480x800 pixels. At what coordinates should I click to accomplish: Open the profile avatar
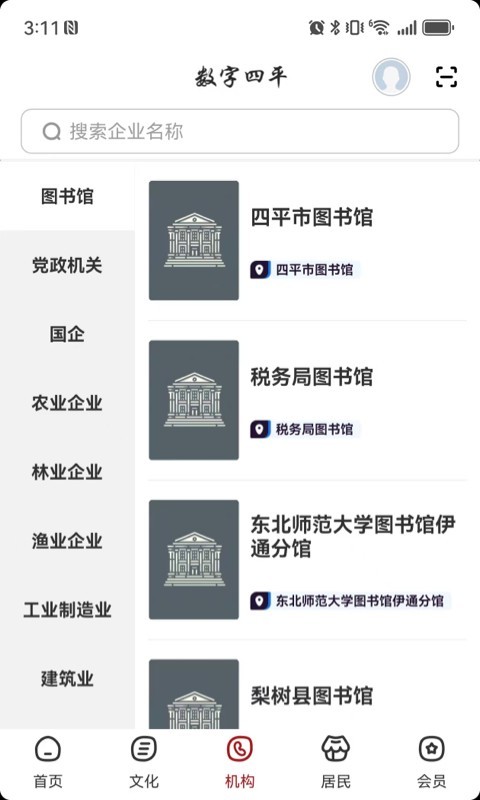tap(391, 77)
